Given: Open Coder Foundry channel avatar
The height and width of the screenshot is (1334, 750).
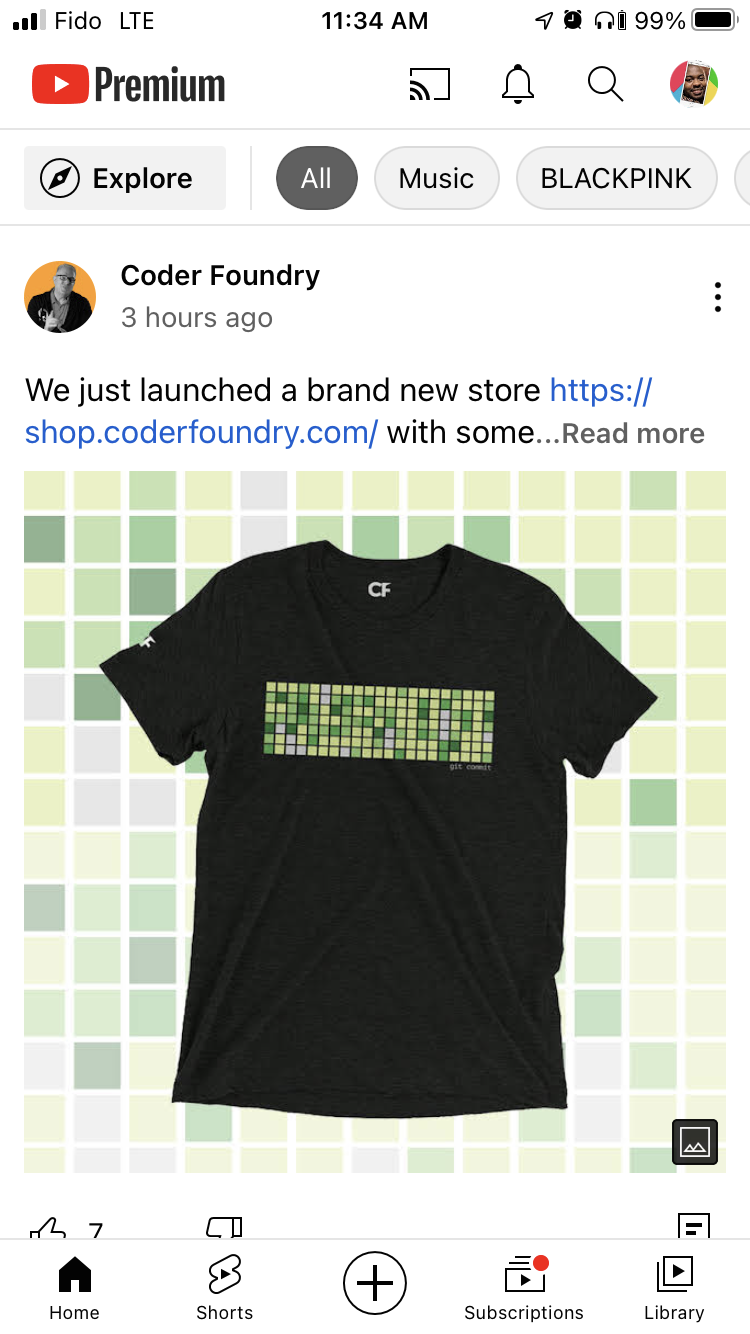Looking at the screenshot, I should [x=60, y=297].
